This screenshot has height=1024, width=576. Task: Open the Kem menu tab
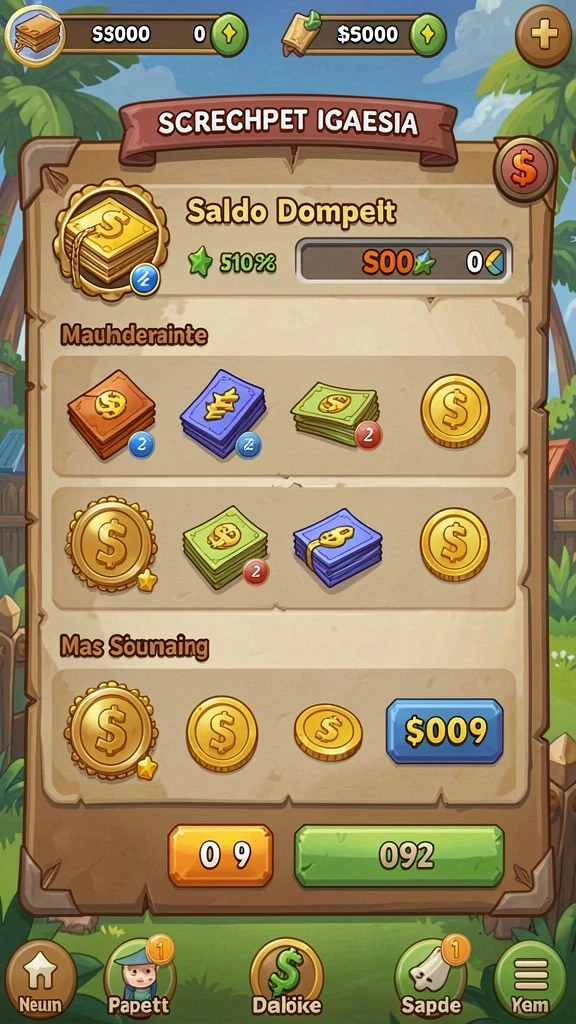click(531, 980)
